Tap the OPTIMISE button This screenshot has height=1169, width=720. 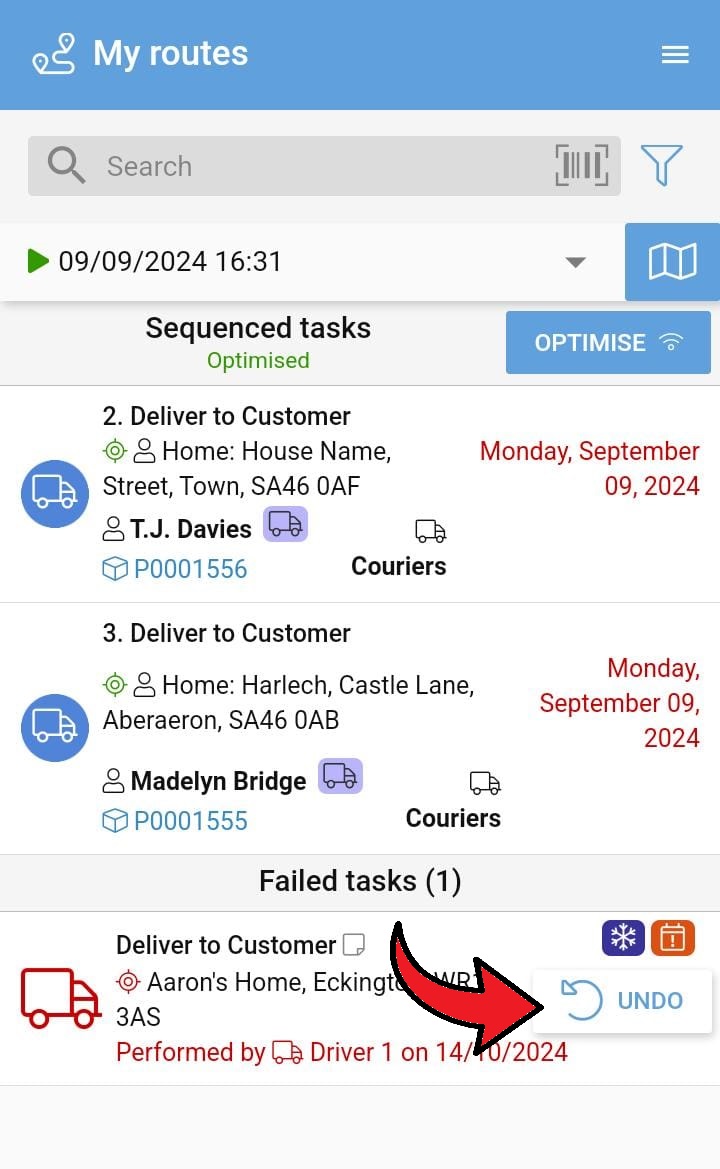tap(607, 343)
